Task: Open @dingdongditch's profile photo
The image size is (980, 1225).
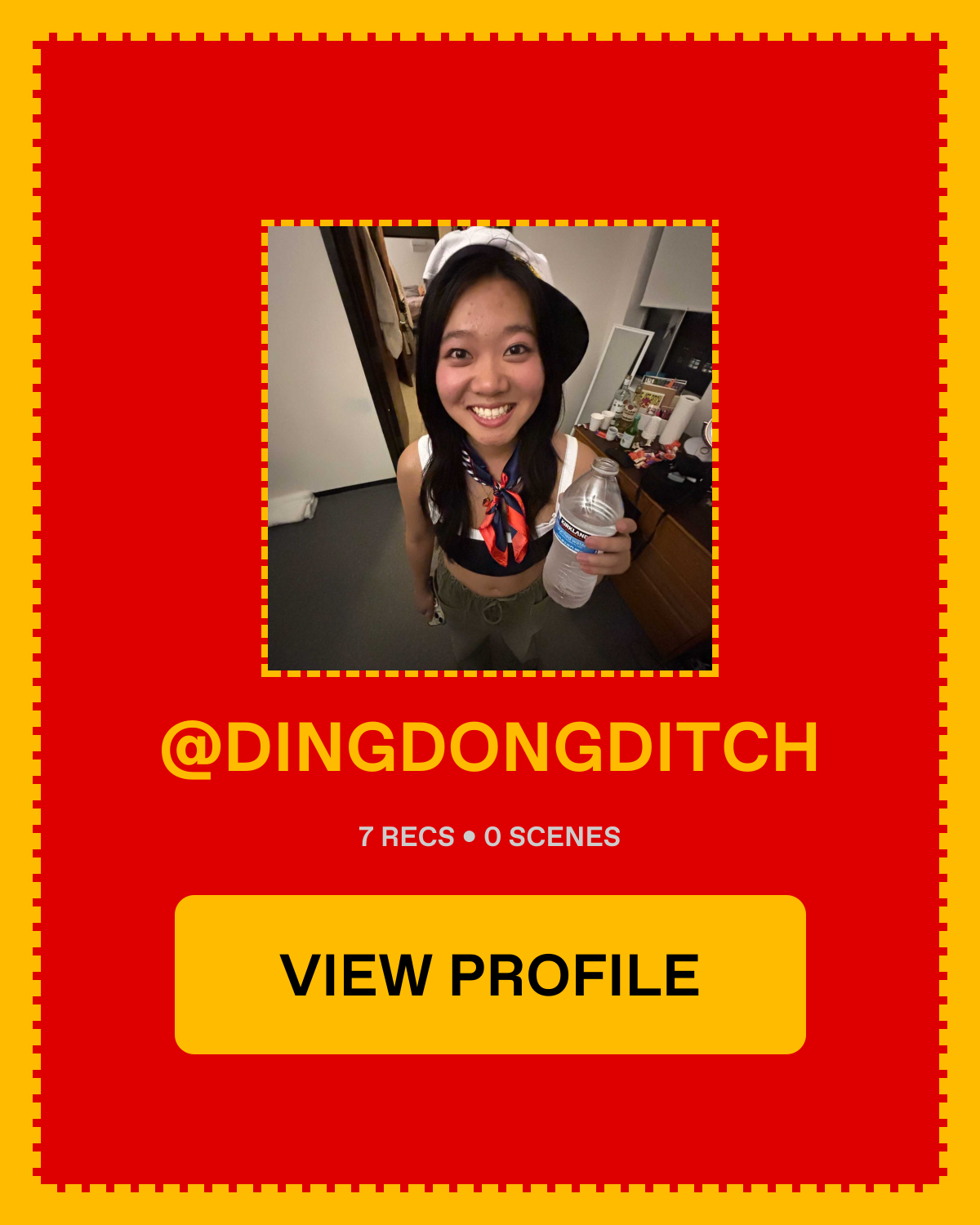Action: (x=490, y=448)
